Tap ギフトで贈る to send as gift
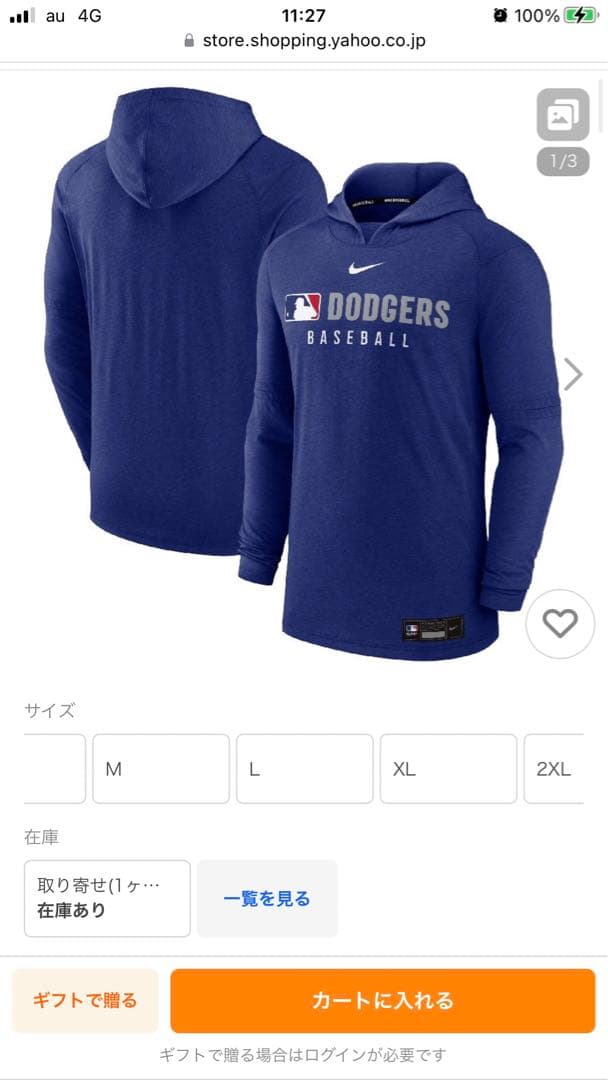The image size is (608, 1080). click(x=85, y=1000)
